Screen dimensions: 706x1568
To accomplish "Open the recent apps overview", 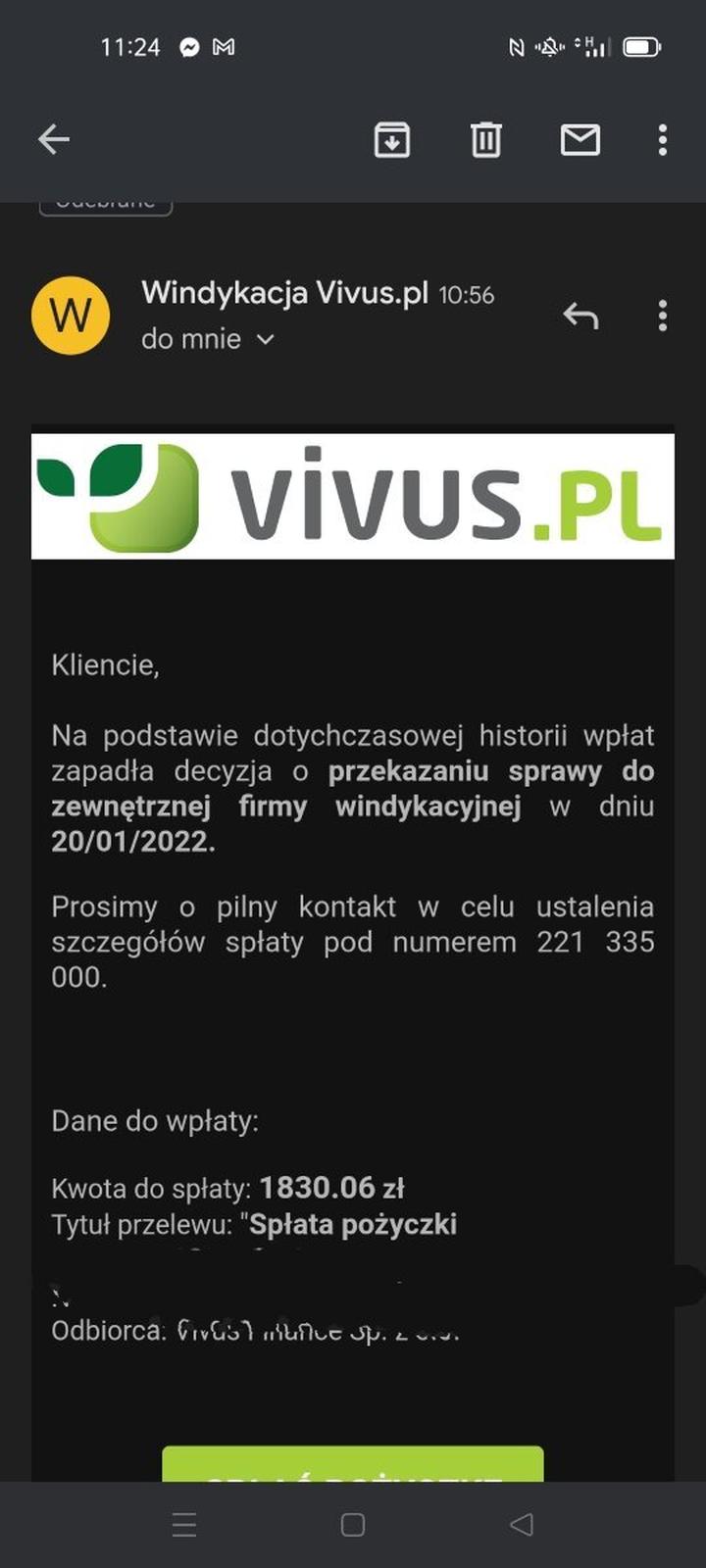I will coord(182,1524).
